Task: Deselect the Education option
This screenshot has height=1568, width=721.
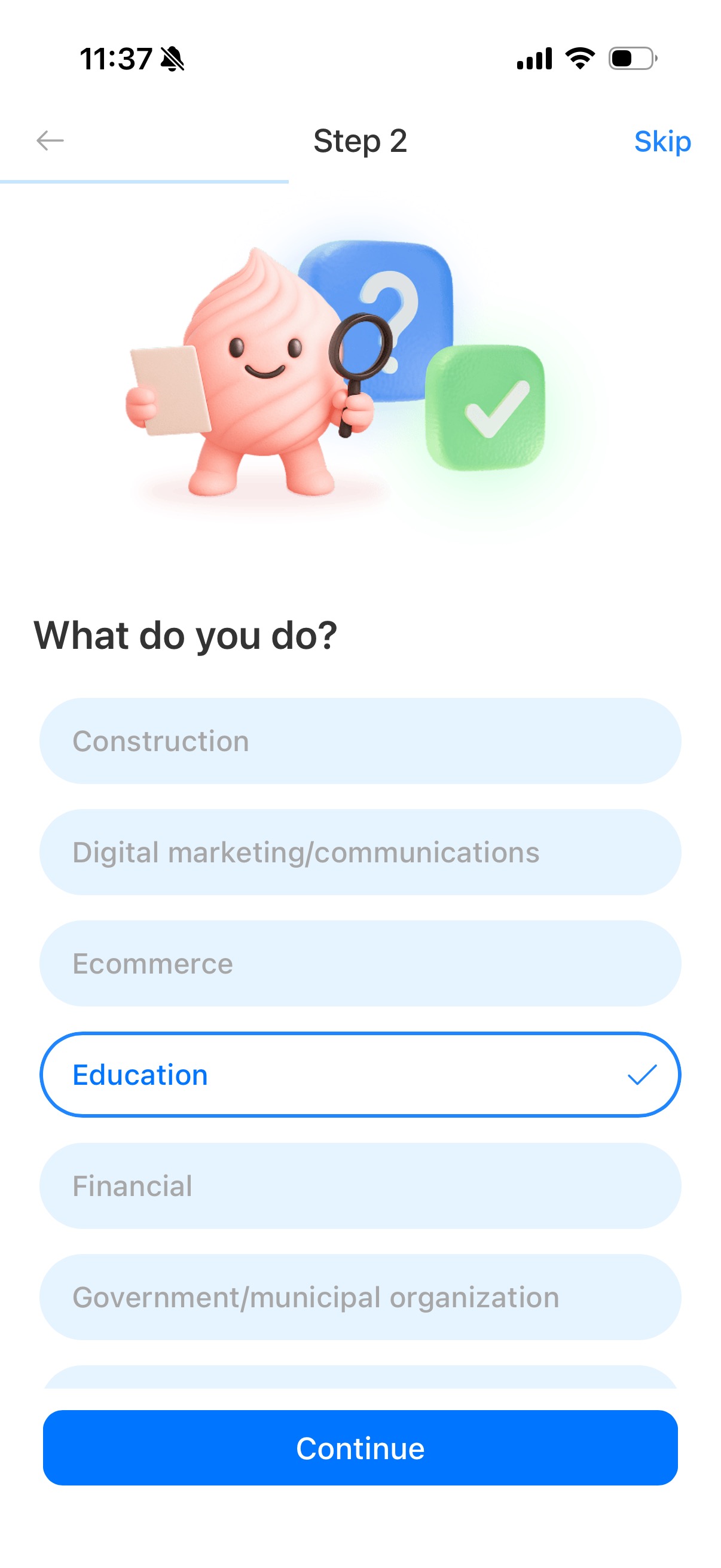Action: (360, 1075)
